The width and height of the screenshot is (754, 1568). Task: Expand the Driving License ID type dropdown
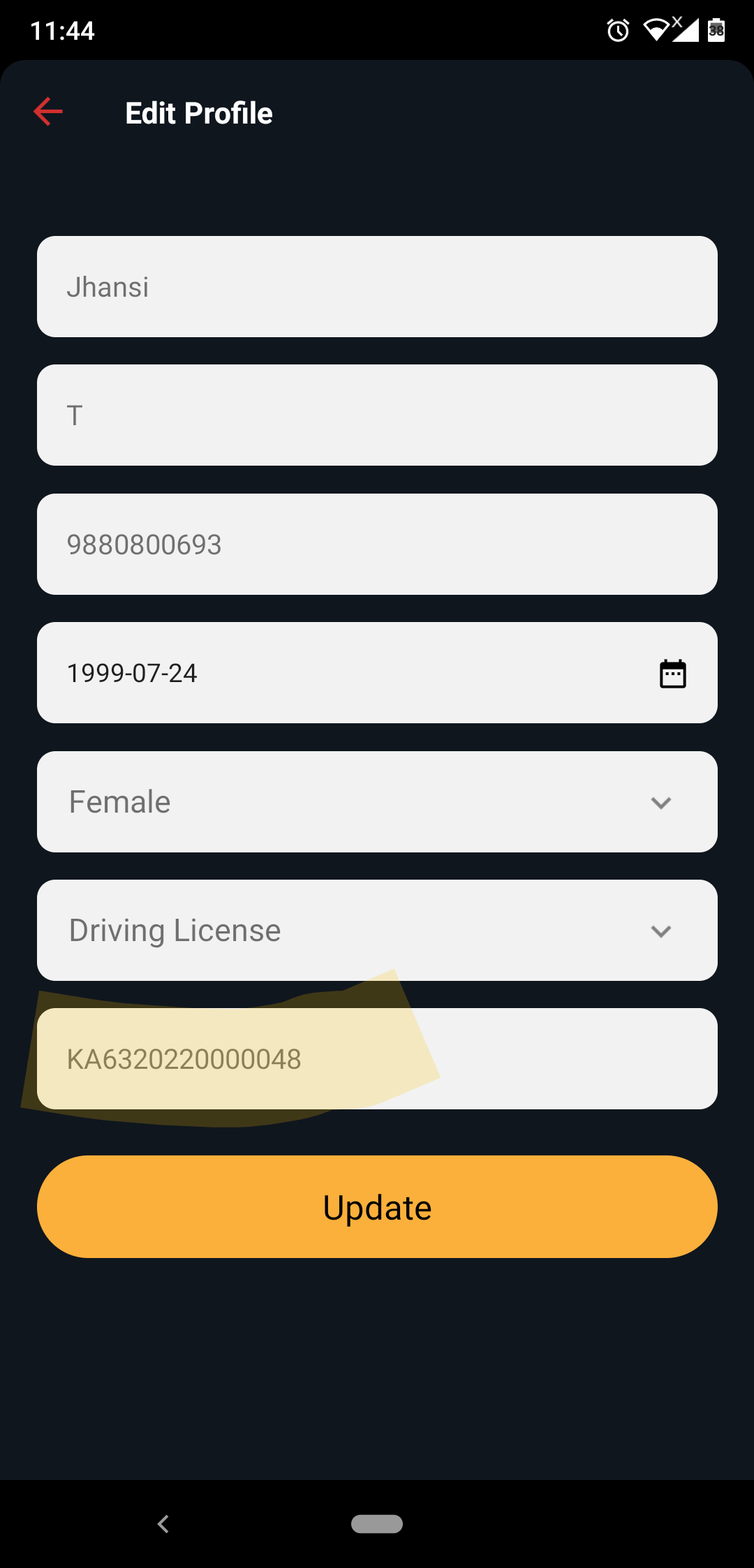click(377, 930)
